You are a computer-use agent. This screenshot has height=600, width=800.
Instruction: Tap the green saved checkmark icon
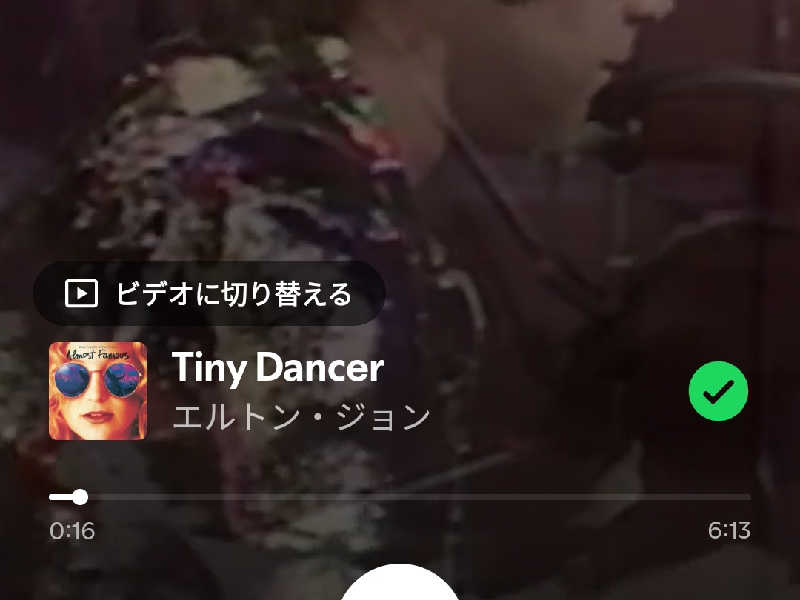click(718, 392)
